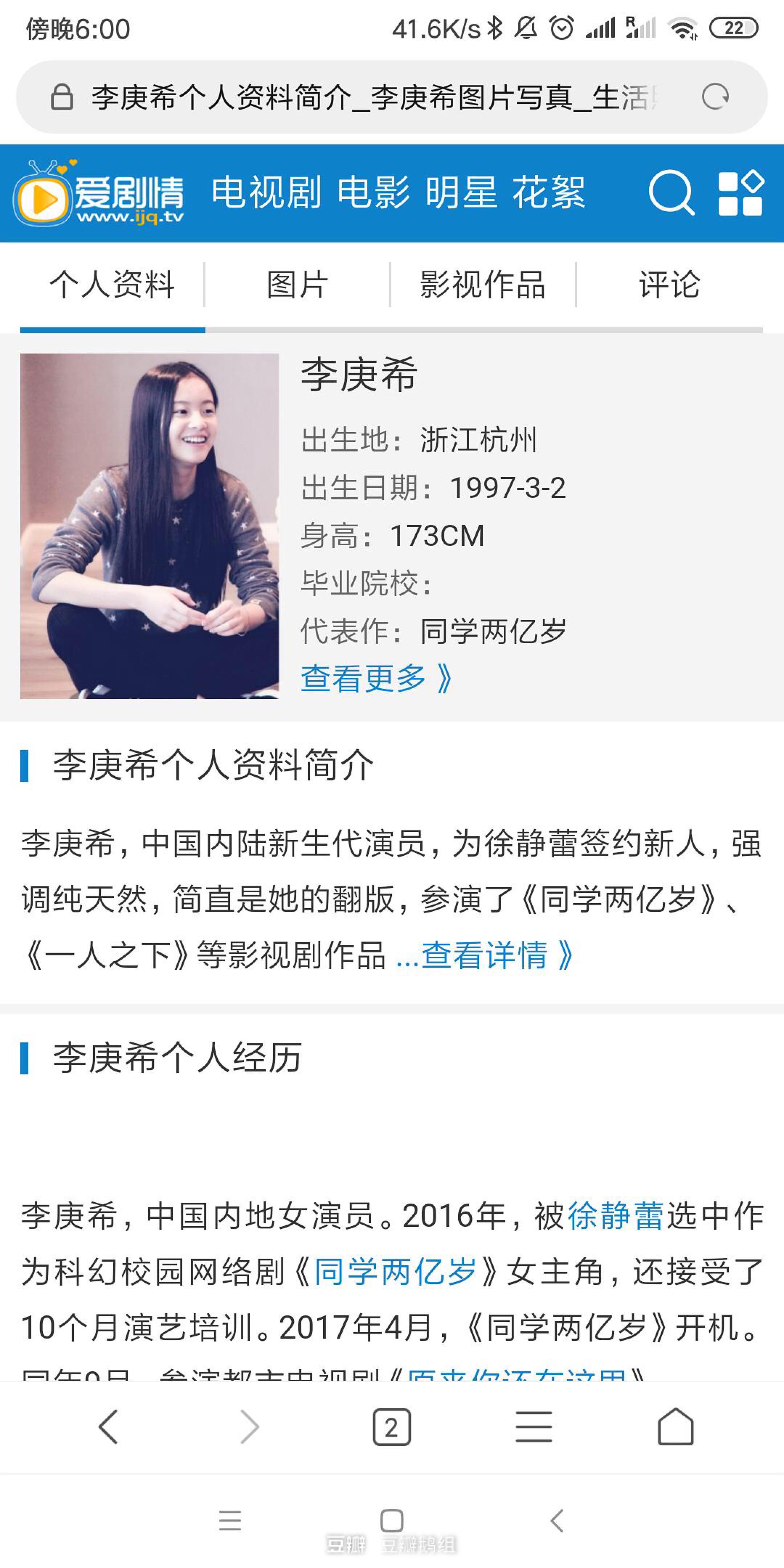The image size is (784, 1568).
Task: Reload the page with refresh icon
Action: (715, 97)
